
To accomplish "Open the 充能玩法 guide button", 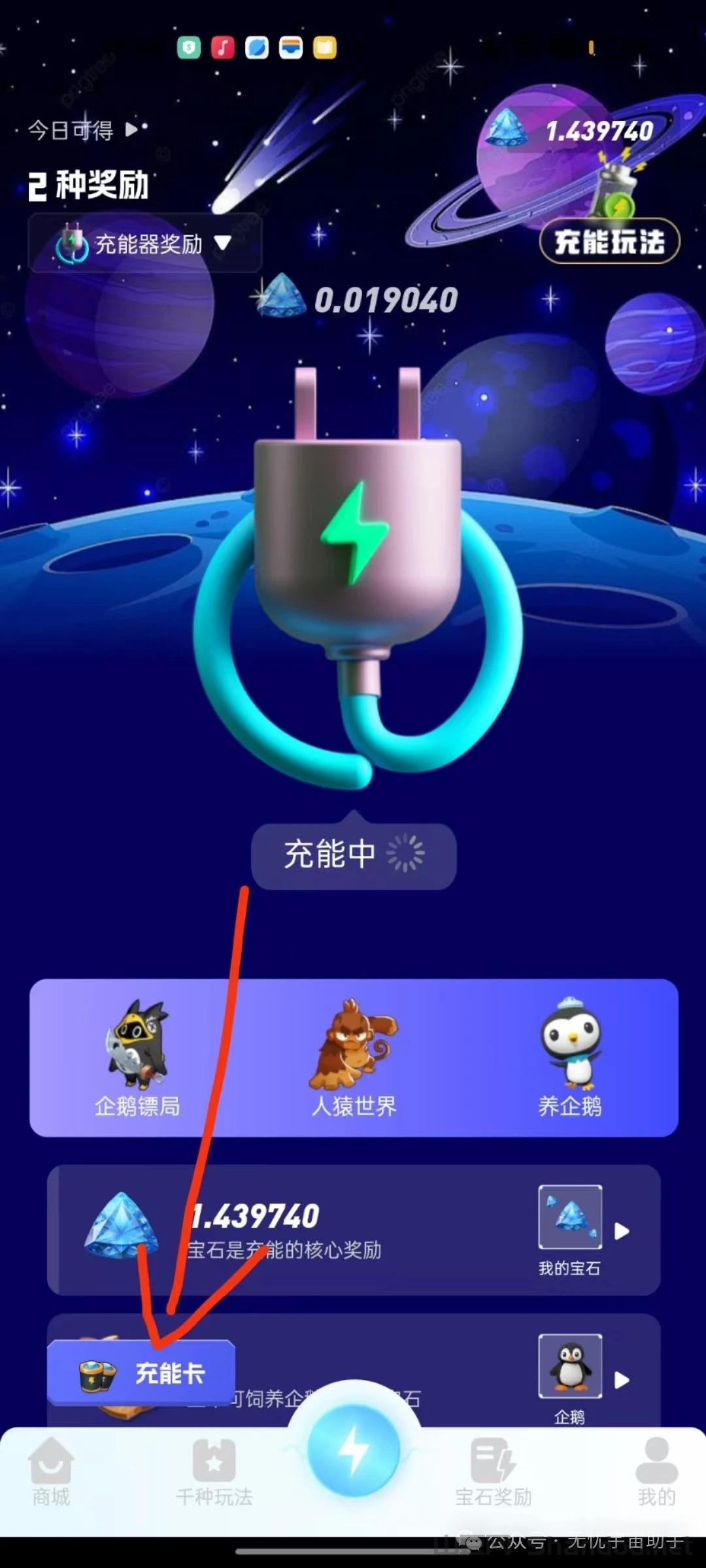I will coord(609,242).
